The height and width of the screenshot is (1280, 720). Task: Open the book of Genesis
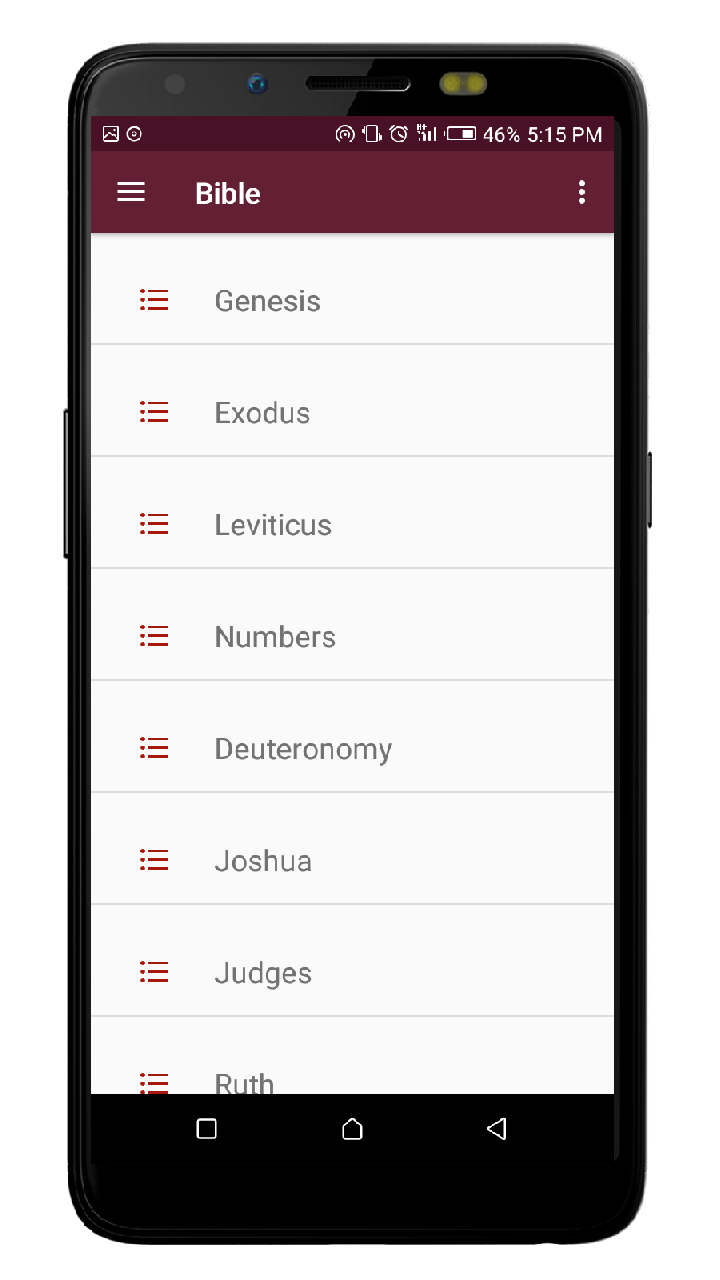267,300
